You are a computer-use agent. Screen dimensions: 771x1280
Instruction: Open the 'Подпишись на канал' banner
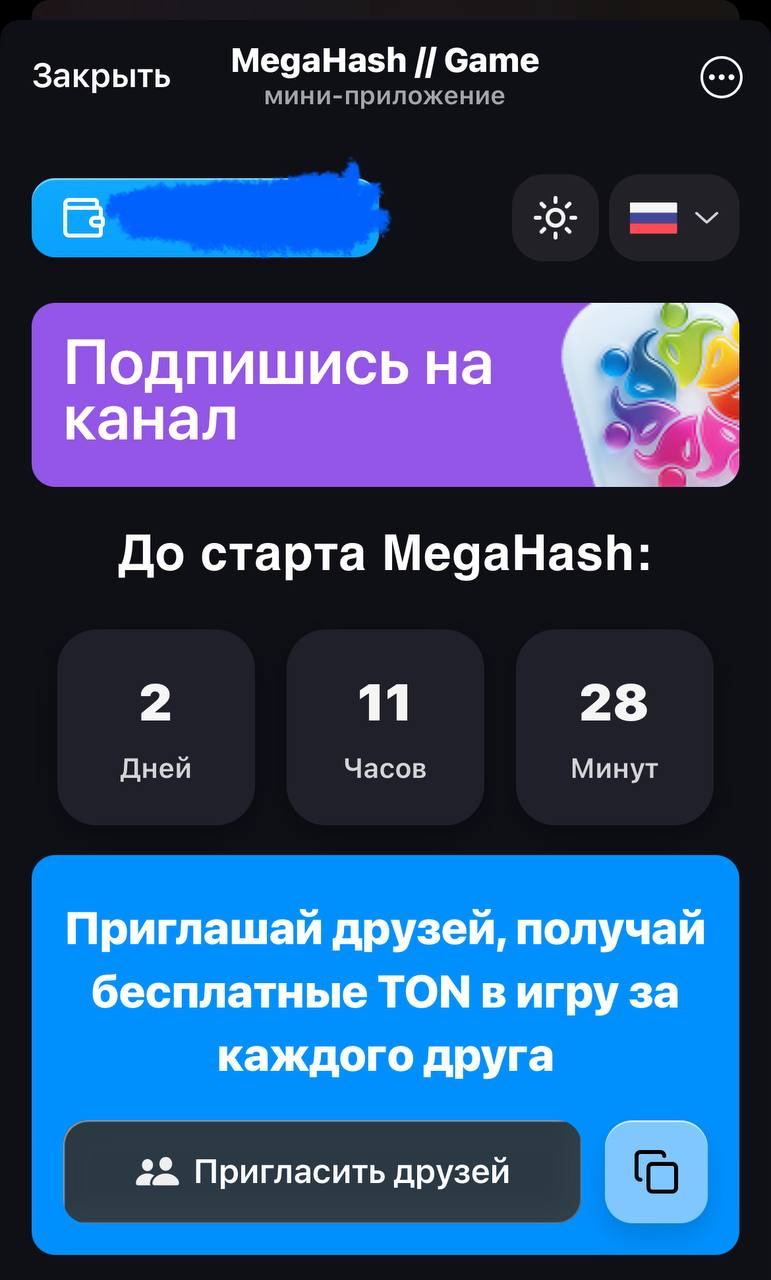[385, 394]
